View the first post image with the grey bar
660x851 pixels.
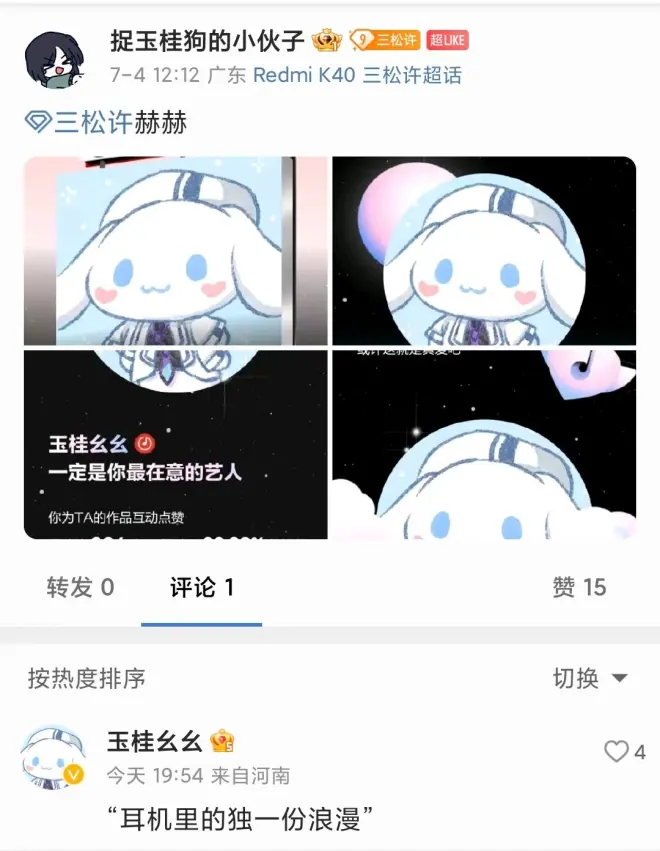click(176, 251)
